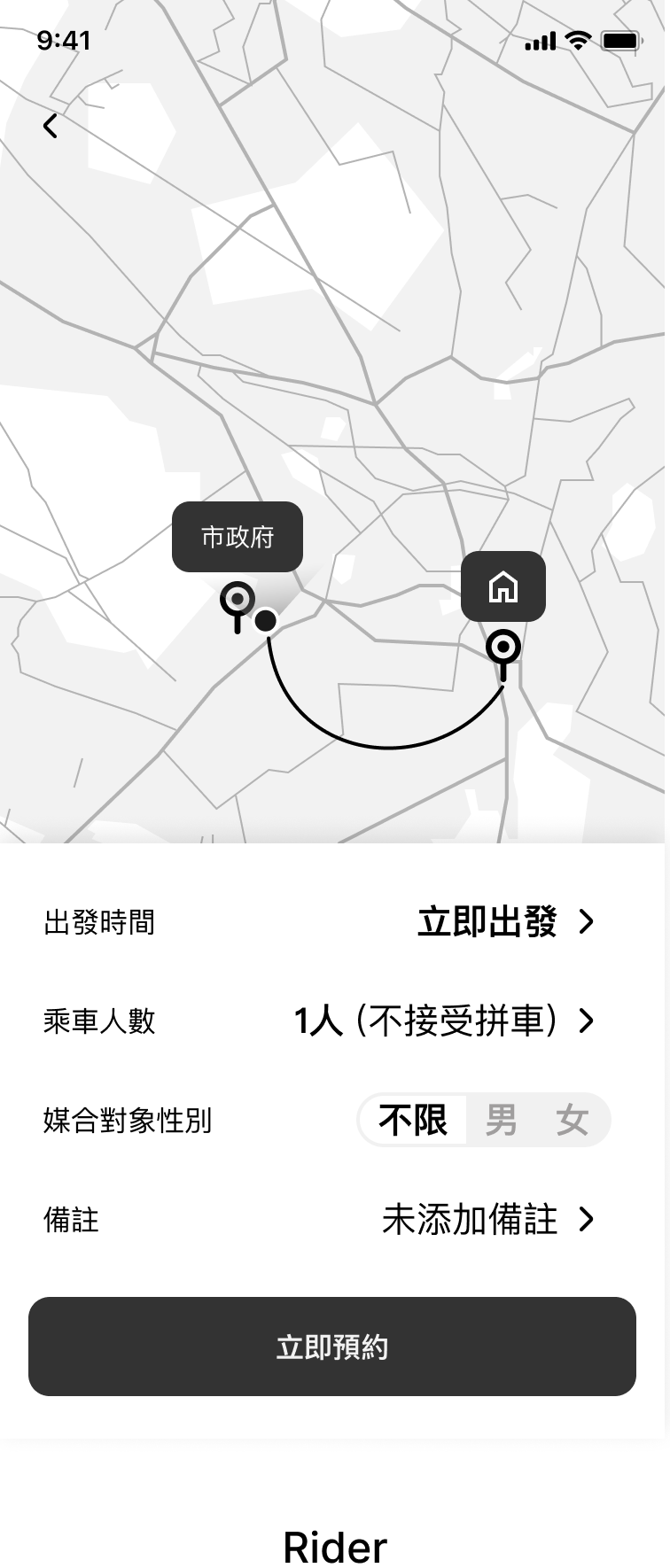This screenshot has width=670, height=1568.
Task: Go back using the top-left arrow
Action: (51, 126)
